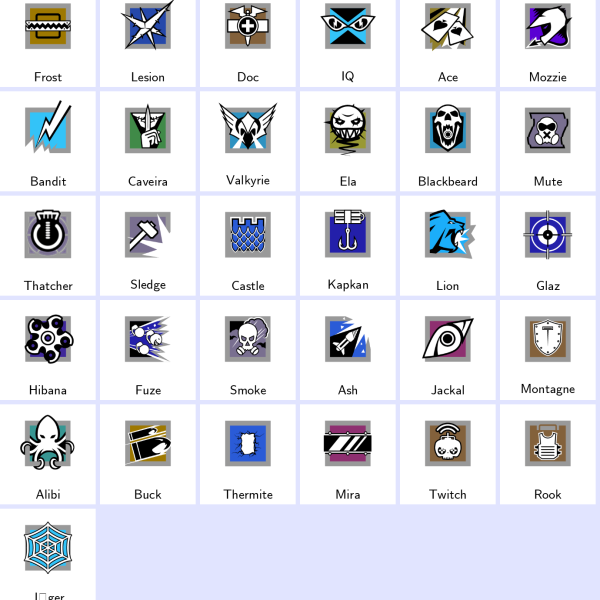Select Valkyrie operator tile
The width and height of the screenshot is (600, 600).
point(248,140)
